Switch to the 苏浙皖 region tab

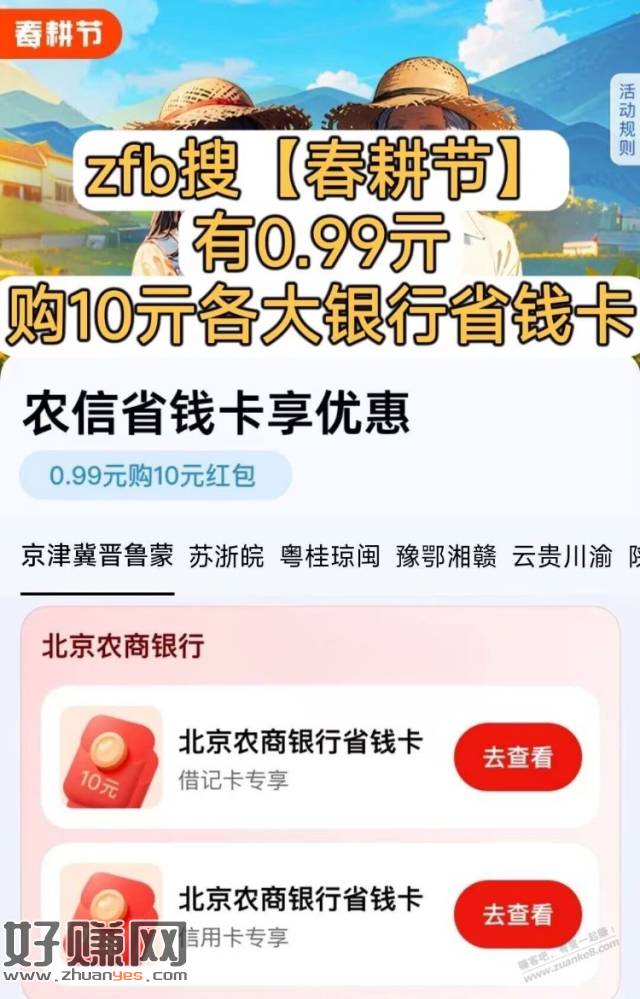pos(227,556)
